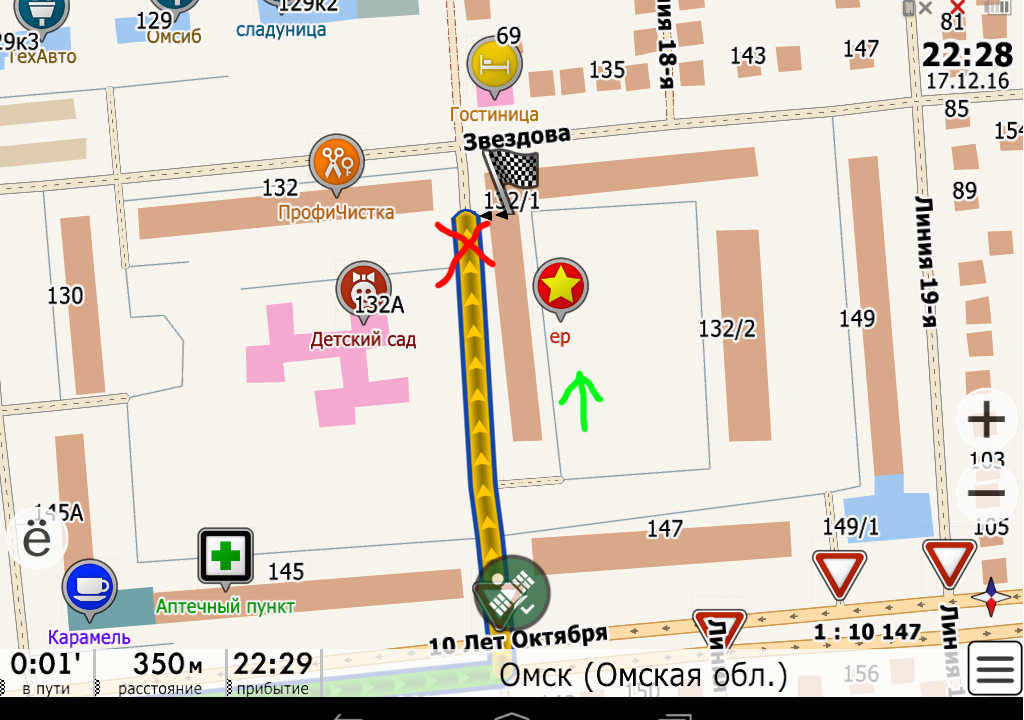Open the travel time 0:01 panel
Viewport: 1024px width, 720px height.
pyautogui.click(x=46, y=672)
